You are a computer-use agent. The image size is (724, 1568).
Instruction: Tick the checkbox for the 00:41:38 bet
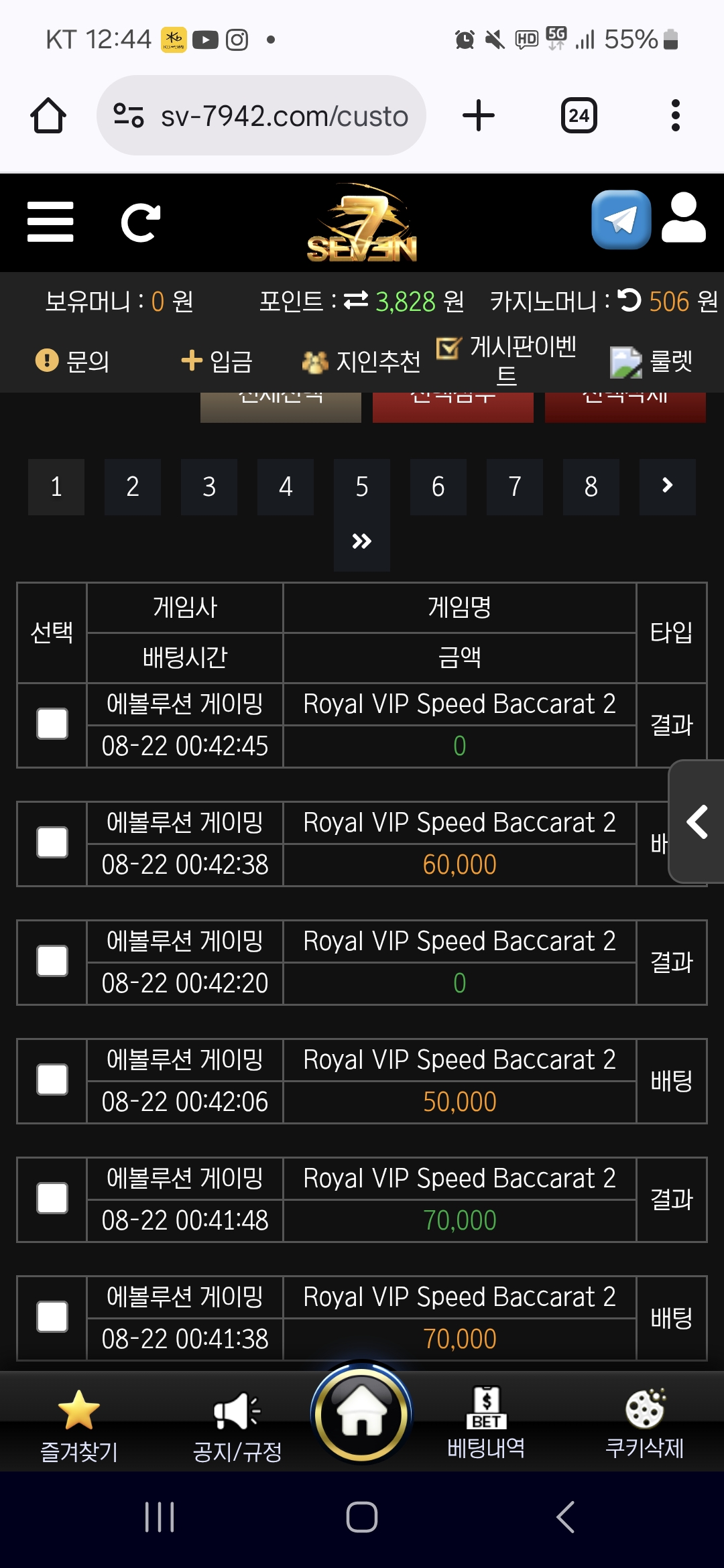click(x=52, y=1317)
